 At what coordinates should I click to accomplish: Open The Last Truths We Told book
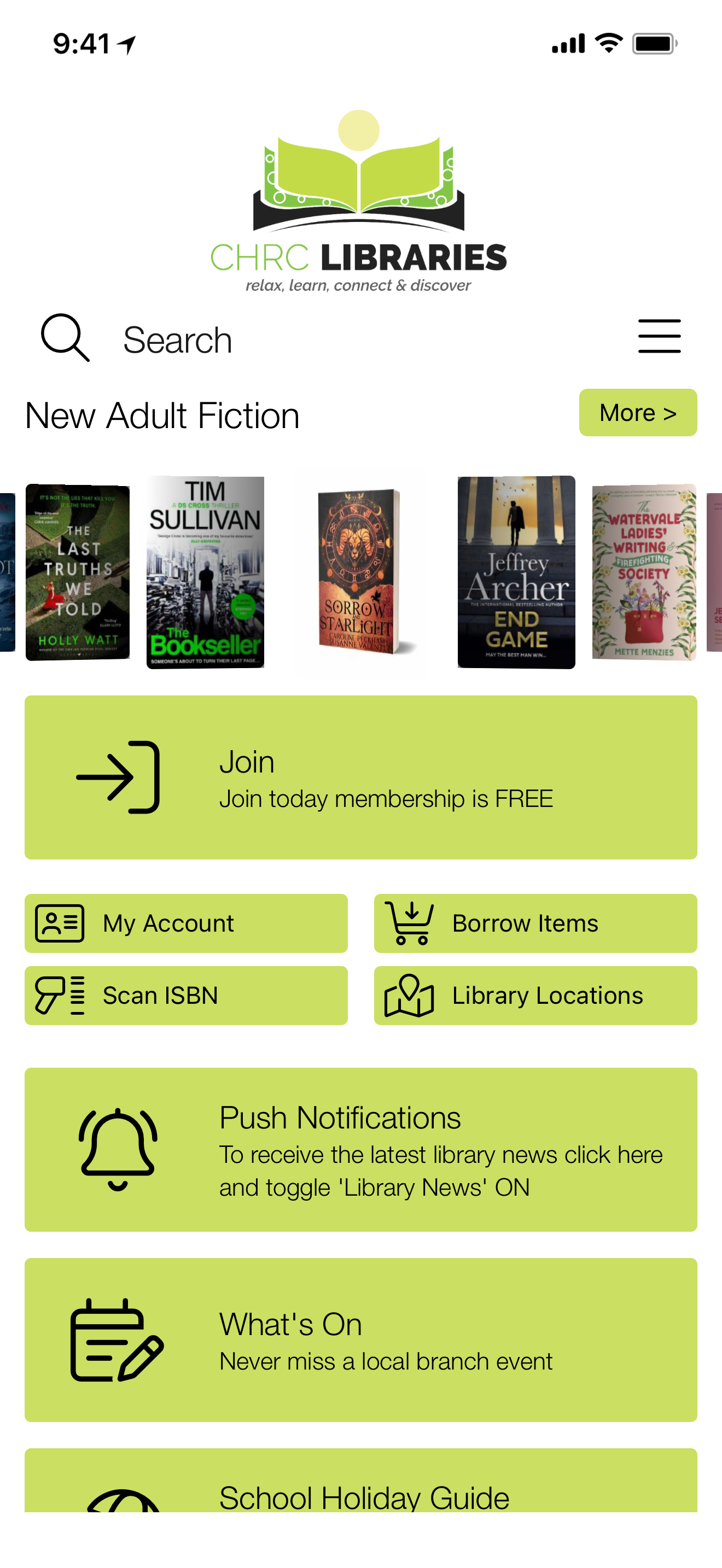click(78, 572)
